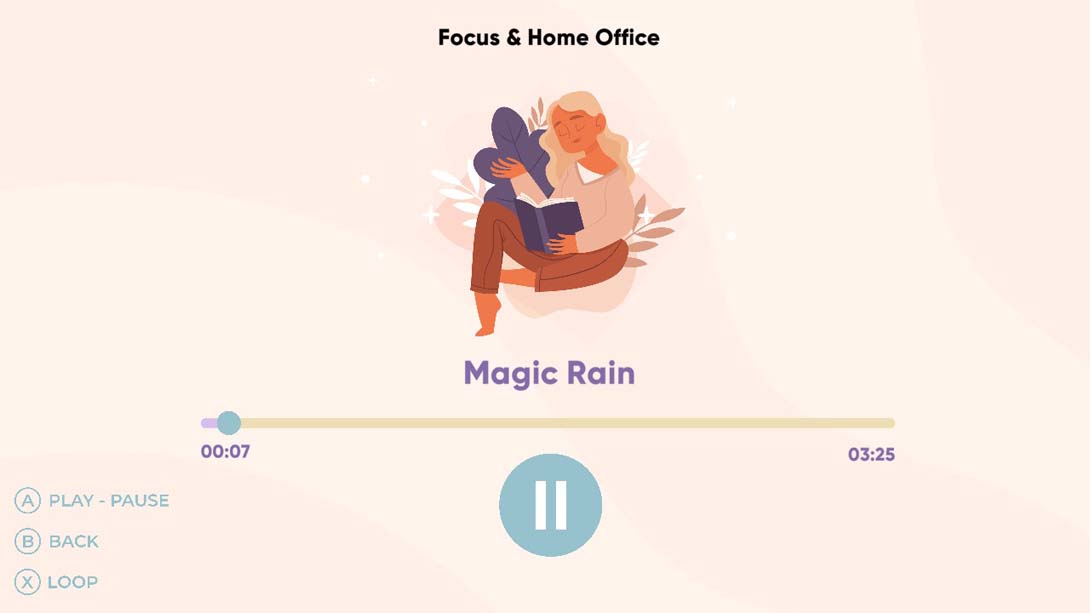Image resolution: width=1090 pixels, height=613 pixels.
Task: Toggle loop with the Loop hint
Action: tap(56, 582)
